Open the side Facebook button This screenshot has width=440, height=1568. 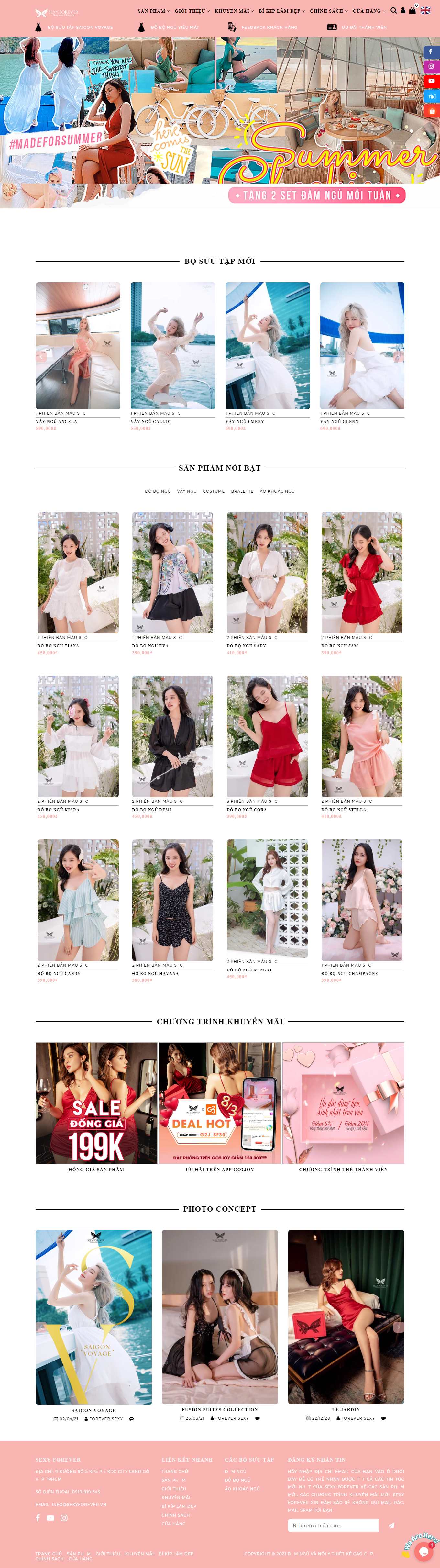click(x=431, y=52)
